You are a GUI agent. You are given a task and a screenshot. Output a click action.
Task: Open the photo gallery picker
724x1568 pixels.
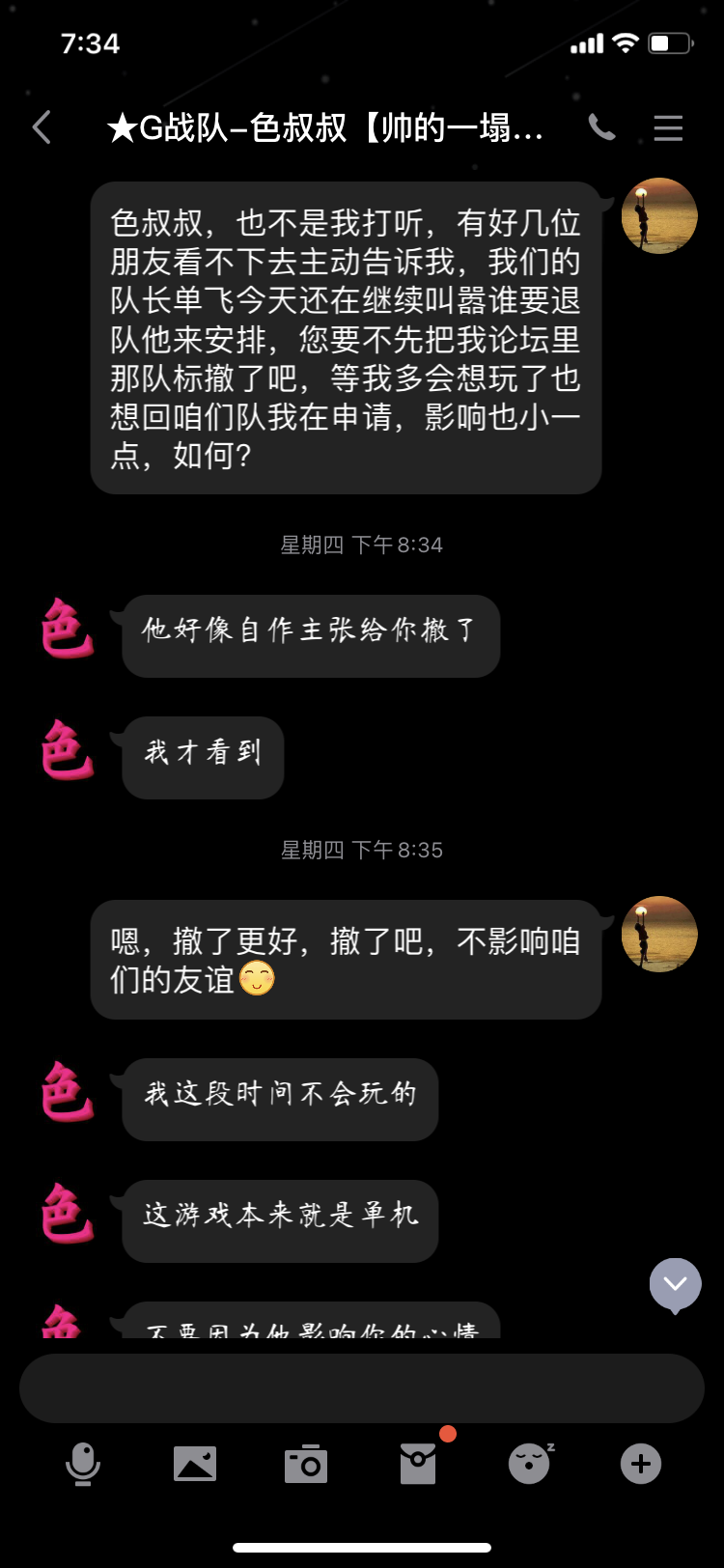pyautogui.click(x=195, y=1464)
